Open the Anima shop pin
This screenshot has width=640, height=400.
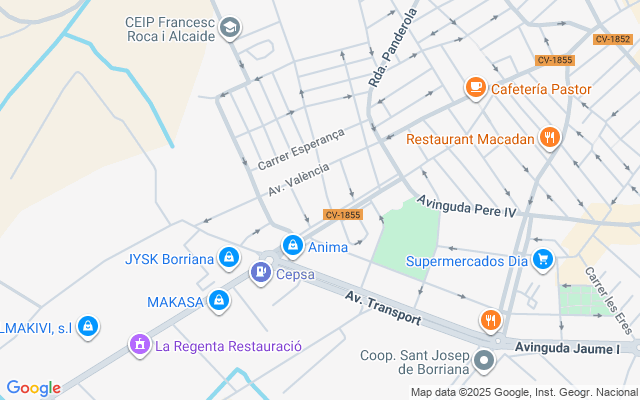pos(292,245)
